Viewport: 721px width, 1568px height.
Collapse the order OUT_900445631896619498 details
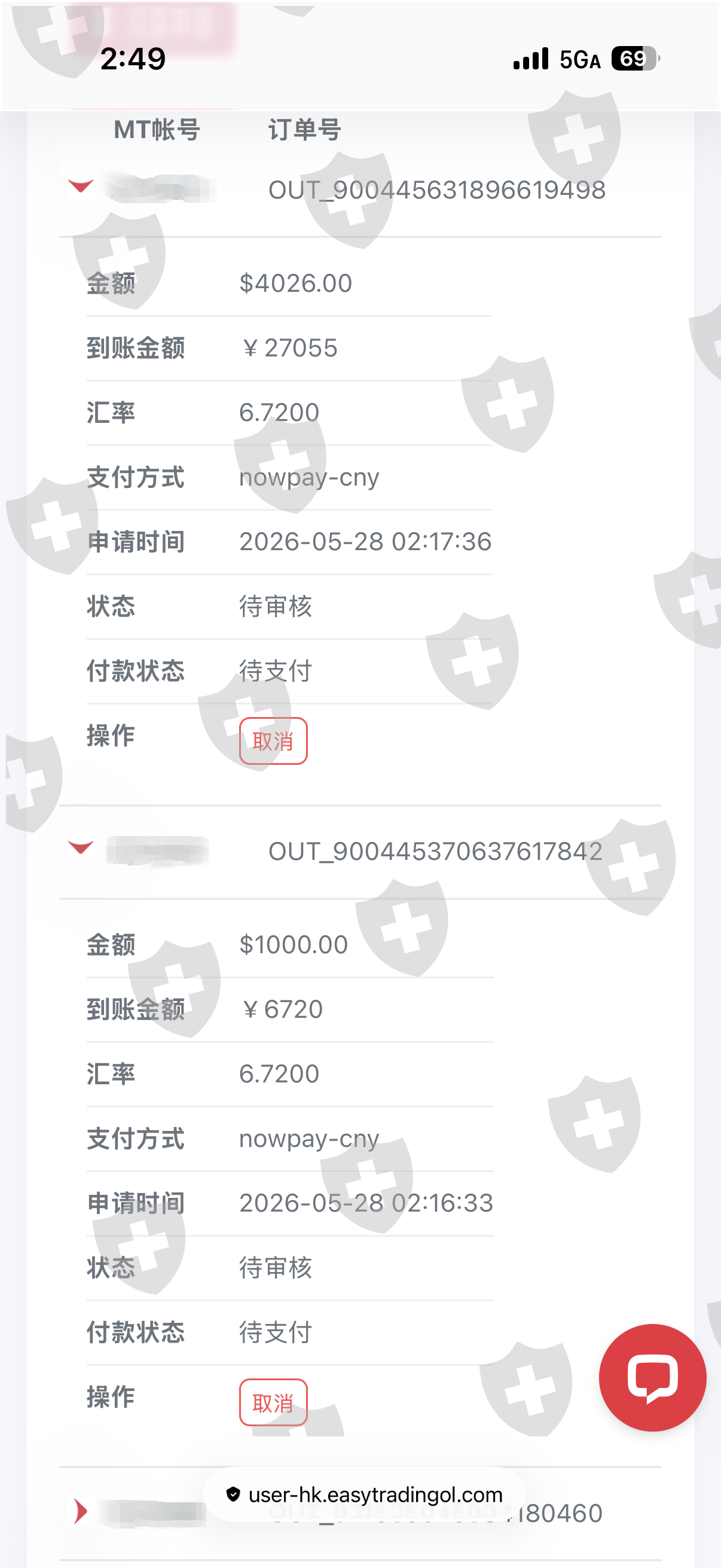[80, 186]
